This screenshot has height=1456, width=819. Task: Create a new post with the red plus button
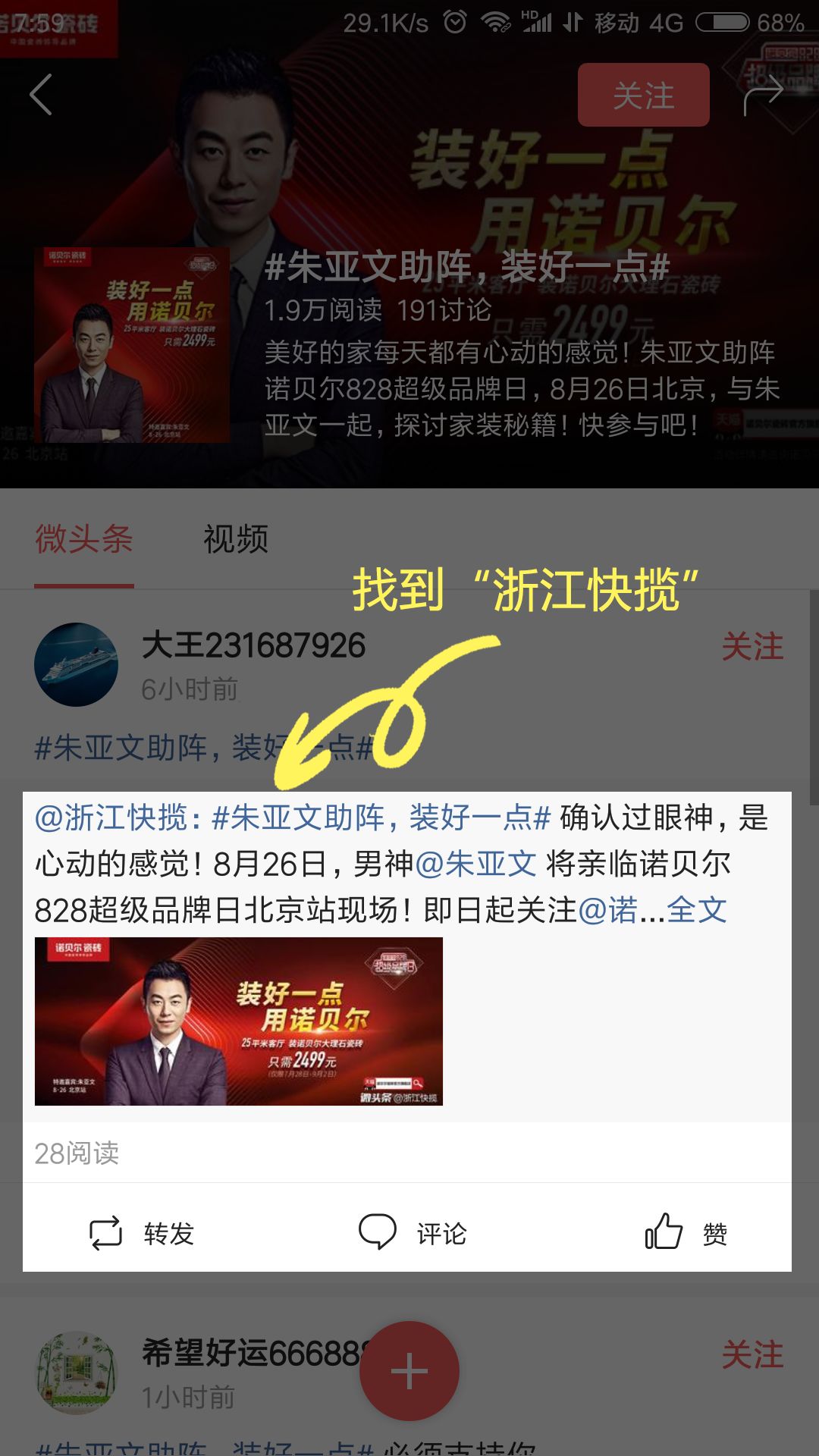point(409,1371)
